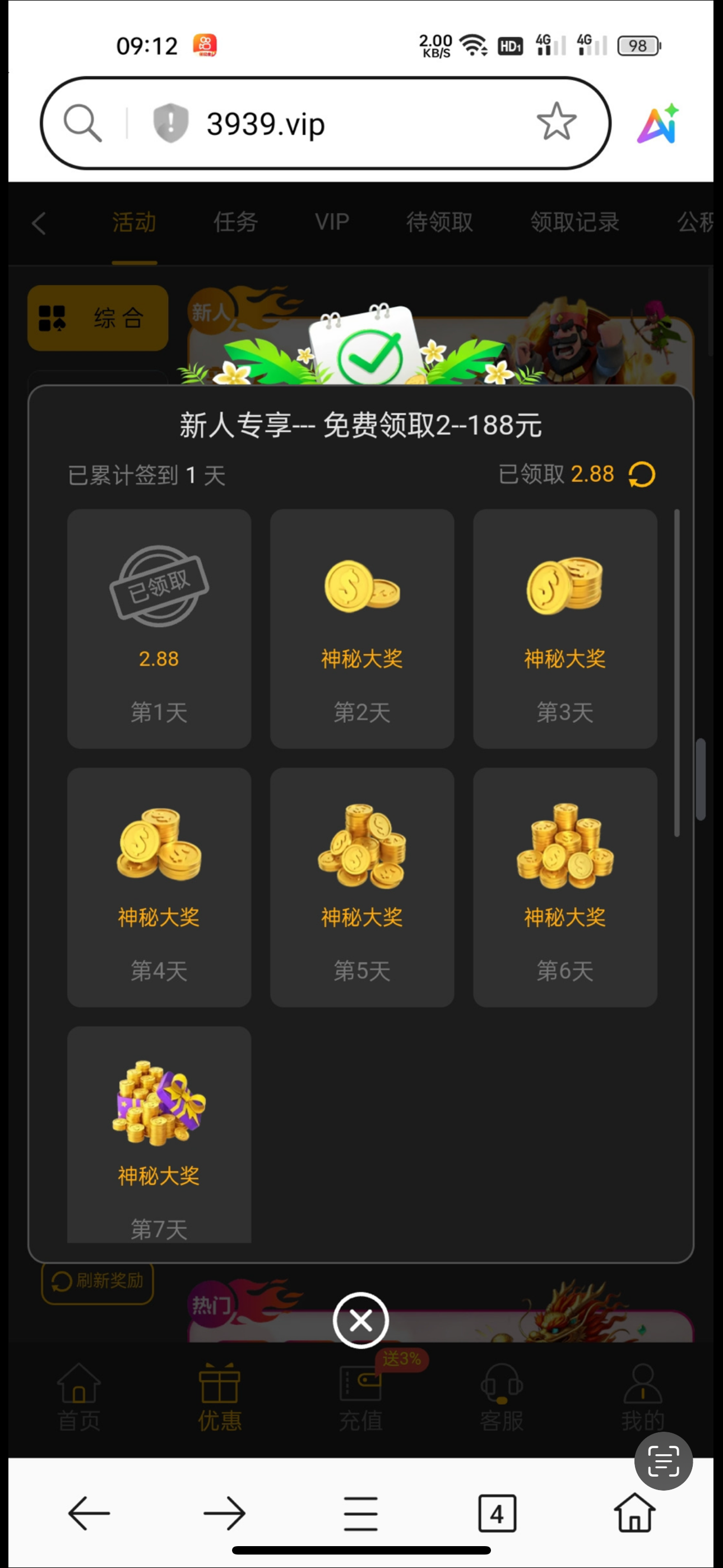Close the sign-in reward popup
This screenshot has width=723, height=1568.
[361, 1320]
